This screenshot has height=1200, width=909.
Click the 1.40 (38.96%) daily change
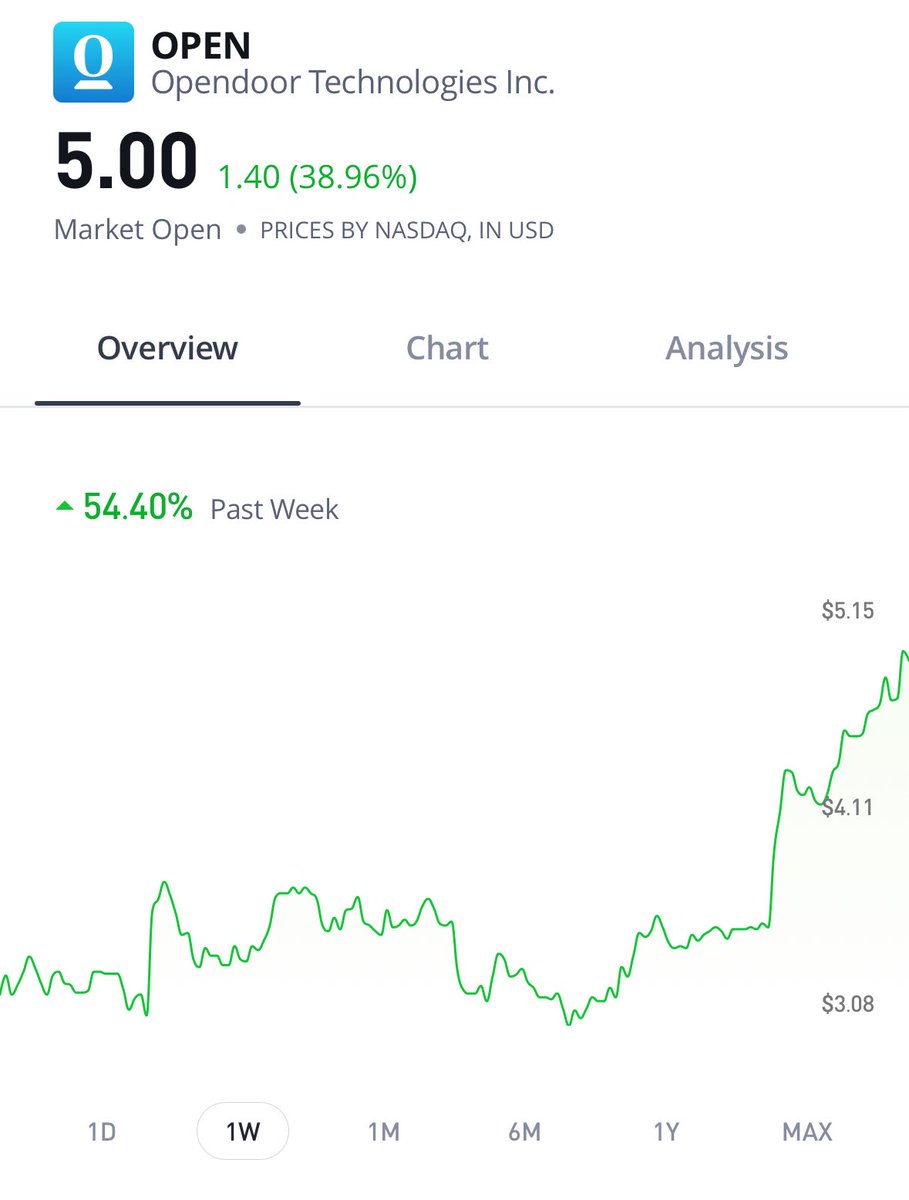317,177
